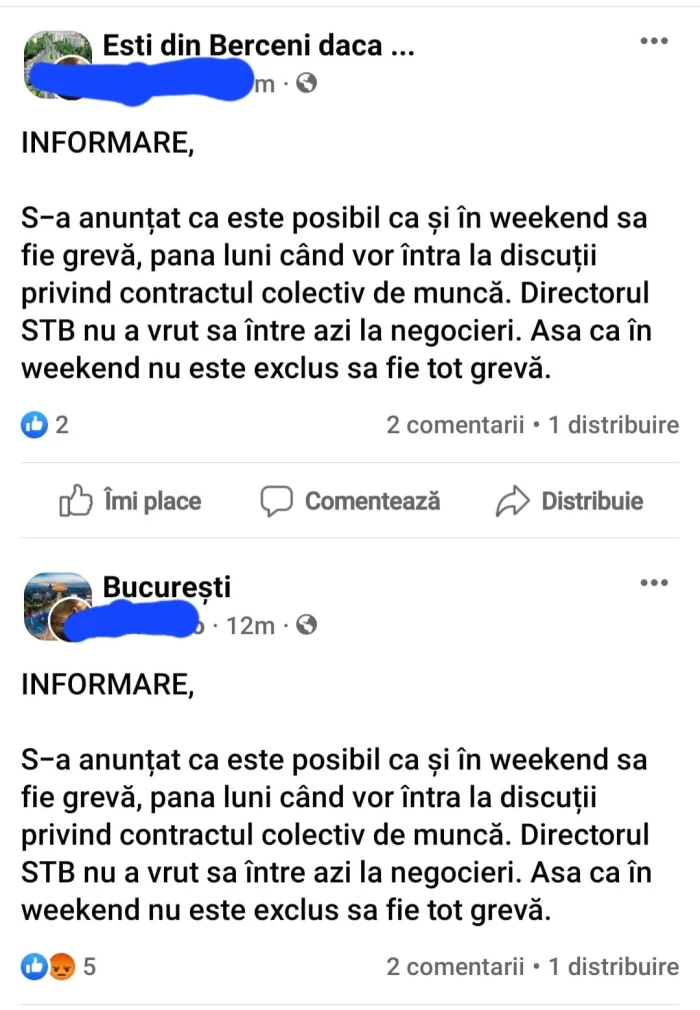Open the Berceni group avatar picture
The width and height of the screenshot is (700, 1010).
tap(56, 64)
